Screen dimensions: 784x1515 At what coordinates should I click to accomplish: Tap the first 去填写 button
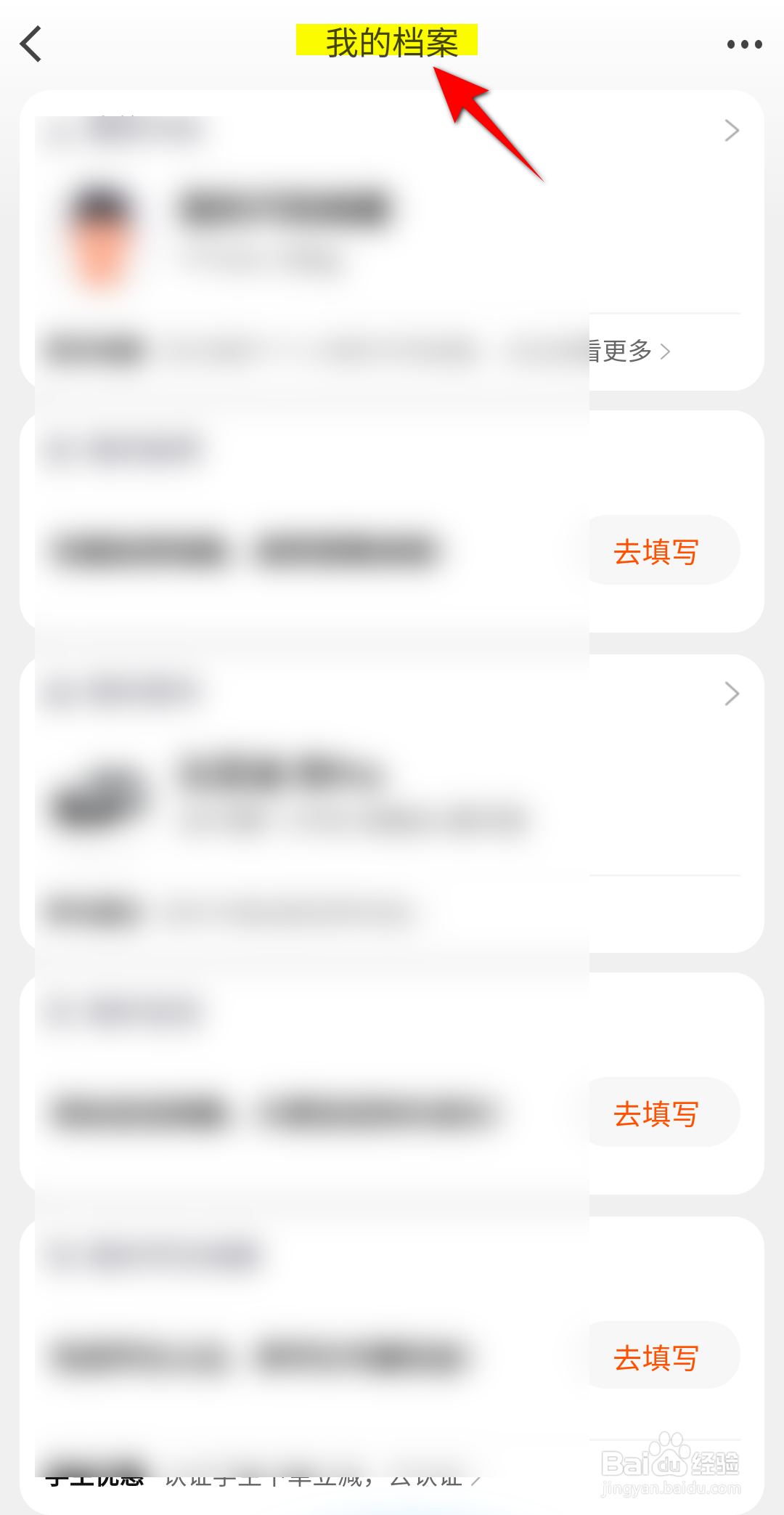657,551
